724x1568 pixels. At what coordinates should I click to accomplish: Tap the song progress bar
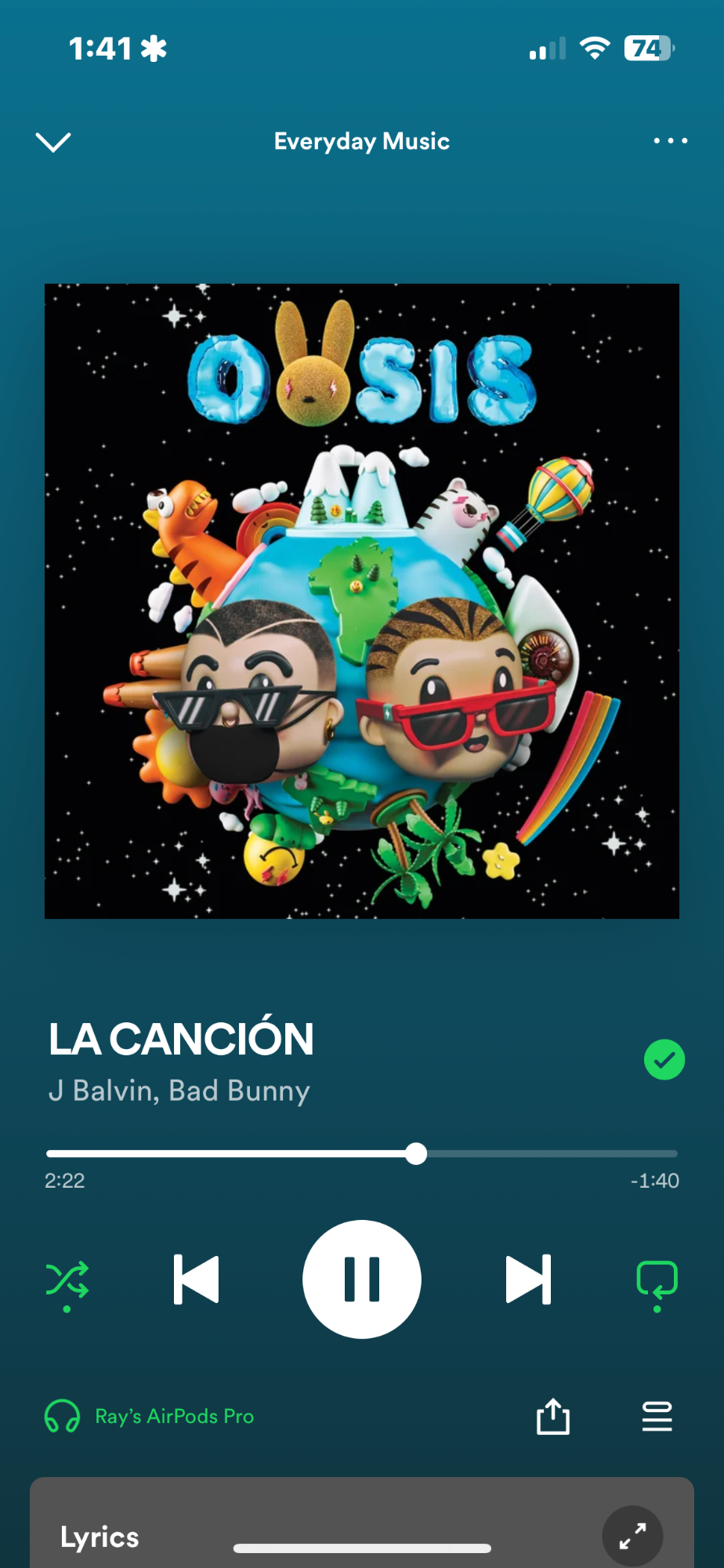[362, 1154]
